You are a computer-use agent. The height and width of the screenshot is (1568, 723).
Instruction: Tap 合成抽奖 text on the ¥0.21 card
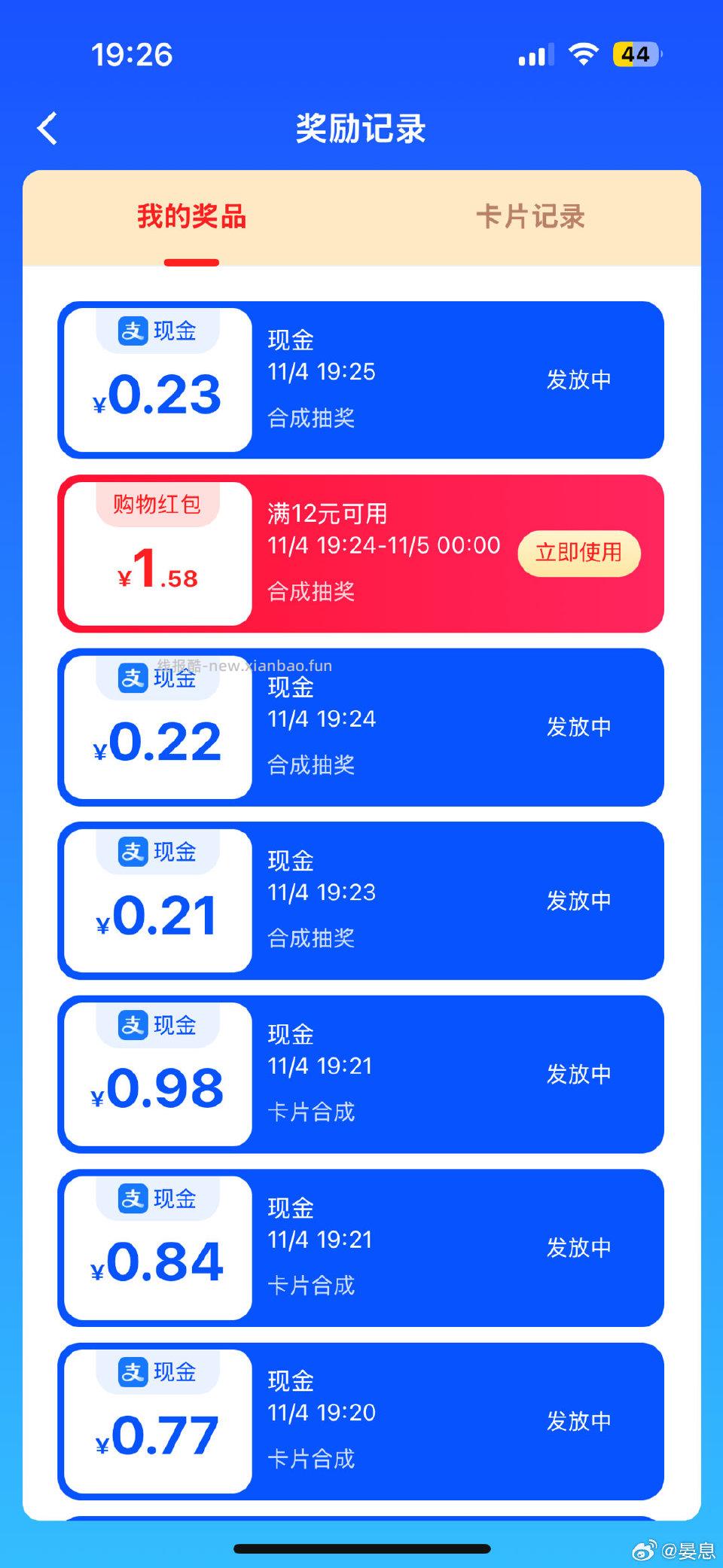point(311,938)
